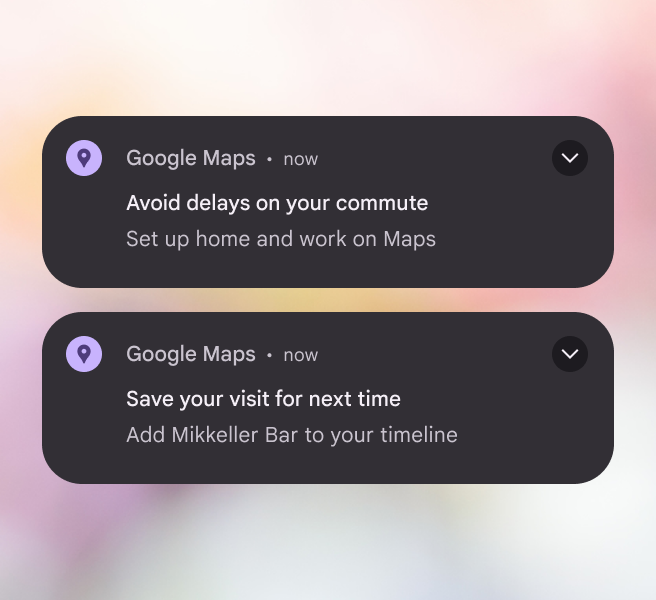Expand the commute delays notification chevron
Image resolution: width=656 pixels, height=600 pixels.
tap(570, 158)
